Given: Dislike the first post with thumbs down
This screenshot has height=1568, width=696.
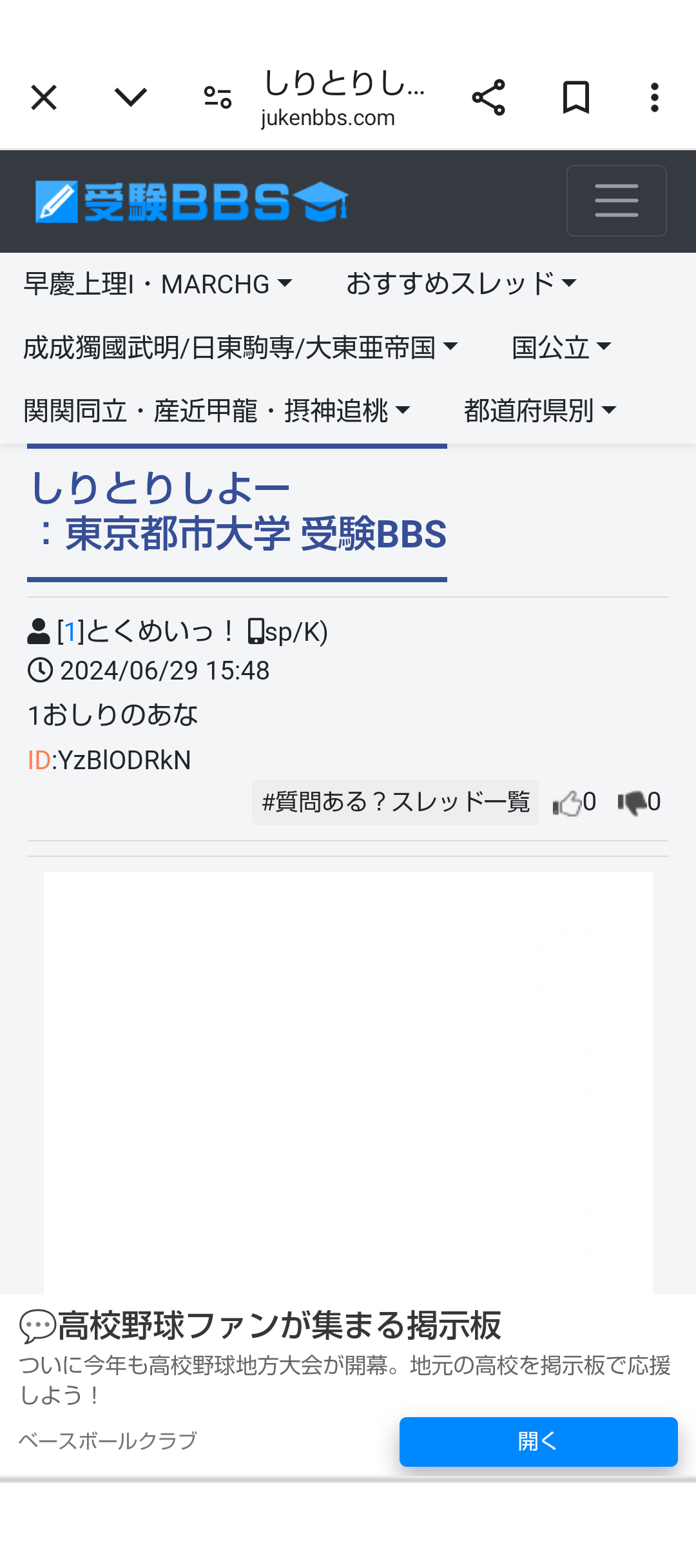Looking at the screenshot, I should (632, 803).
